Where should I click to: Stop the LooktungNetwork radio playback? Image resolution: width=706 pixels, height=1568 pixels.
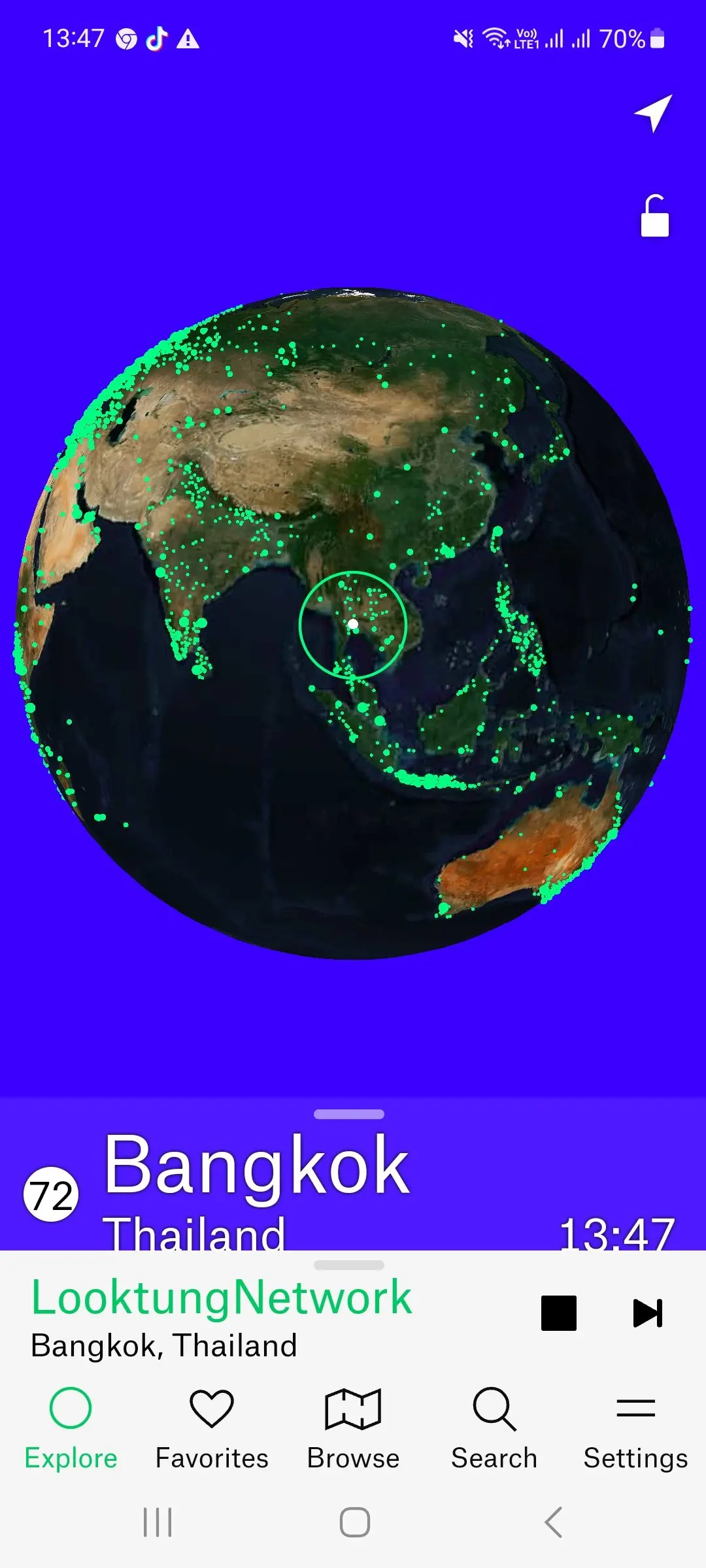point(559,1313)
